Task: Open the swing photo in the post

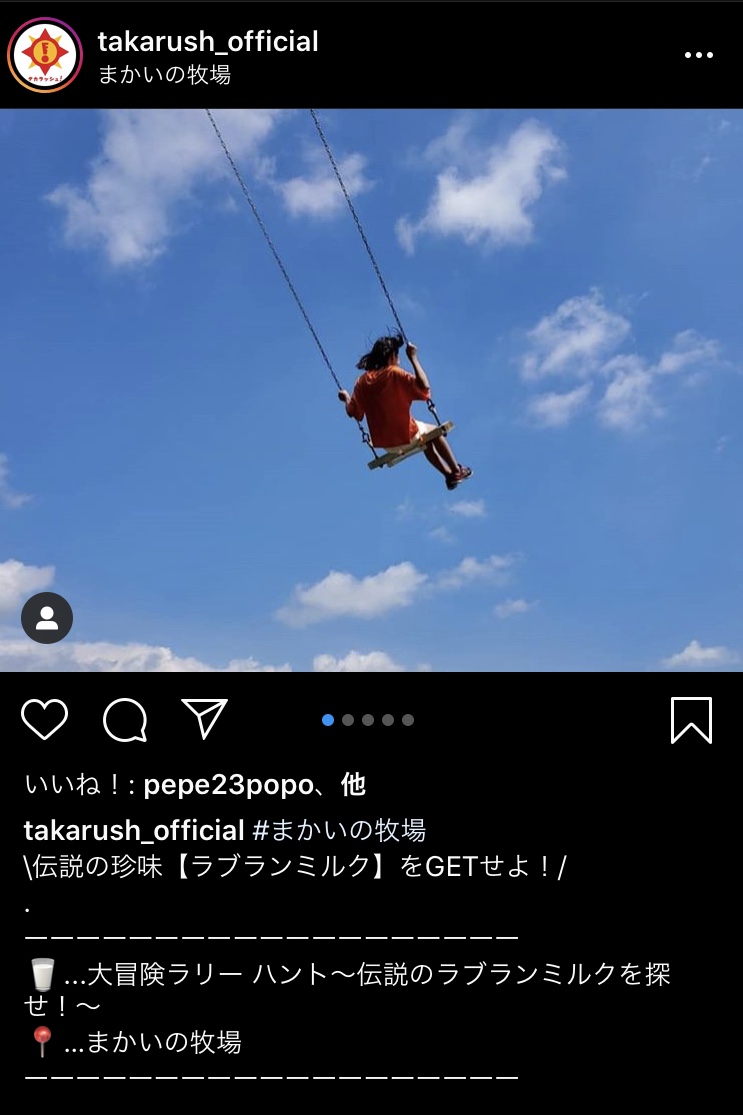Action: [371, 390]
